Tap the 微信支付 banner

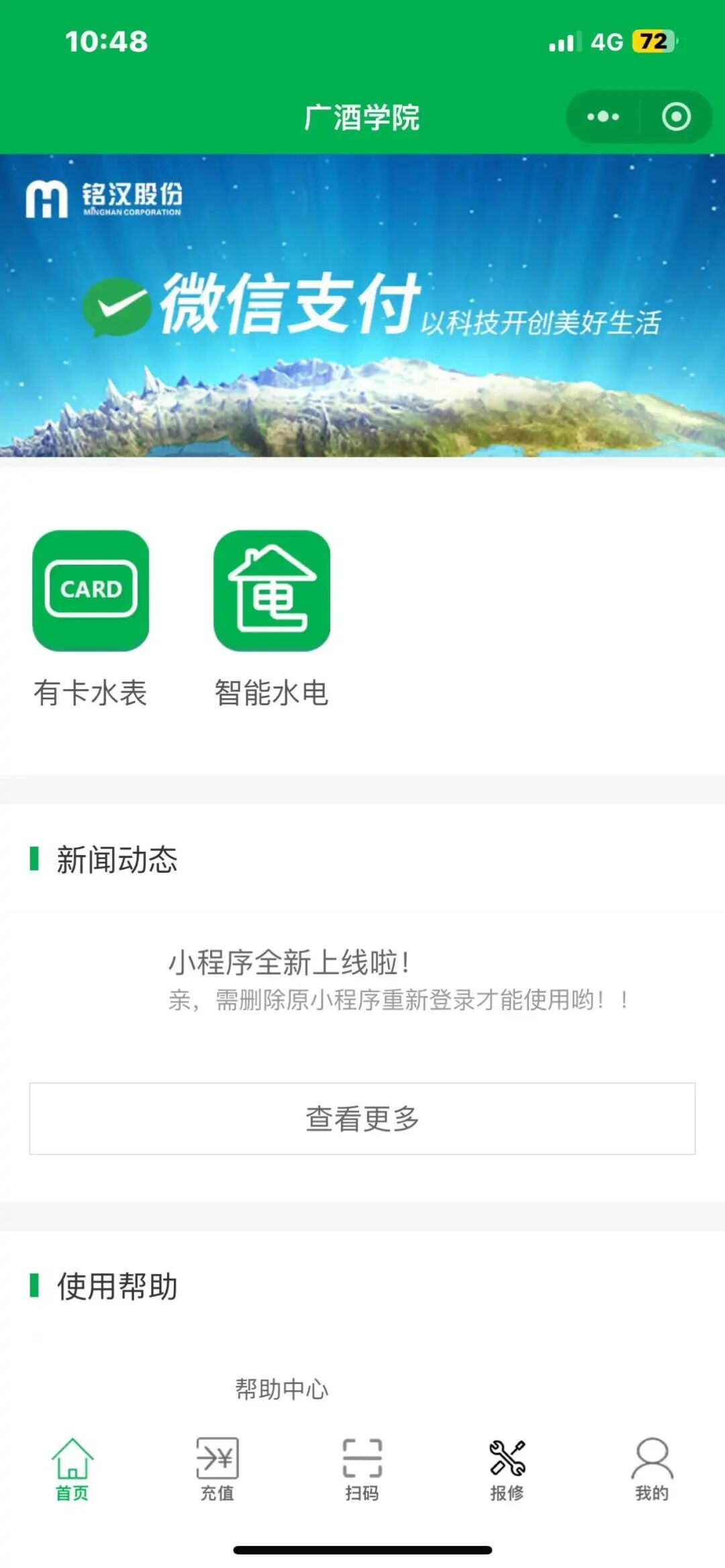(x=362, y=306)
